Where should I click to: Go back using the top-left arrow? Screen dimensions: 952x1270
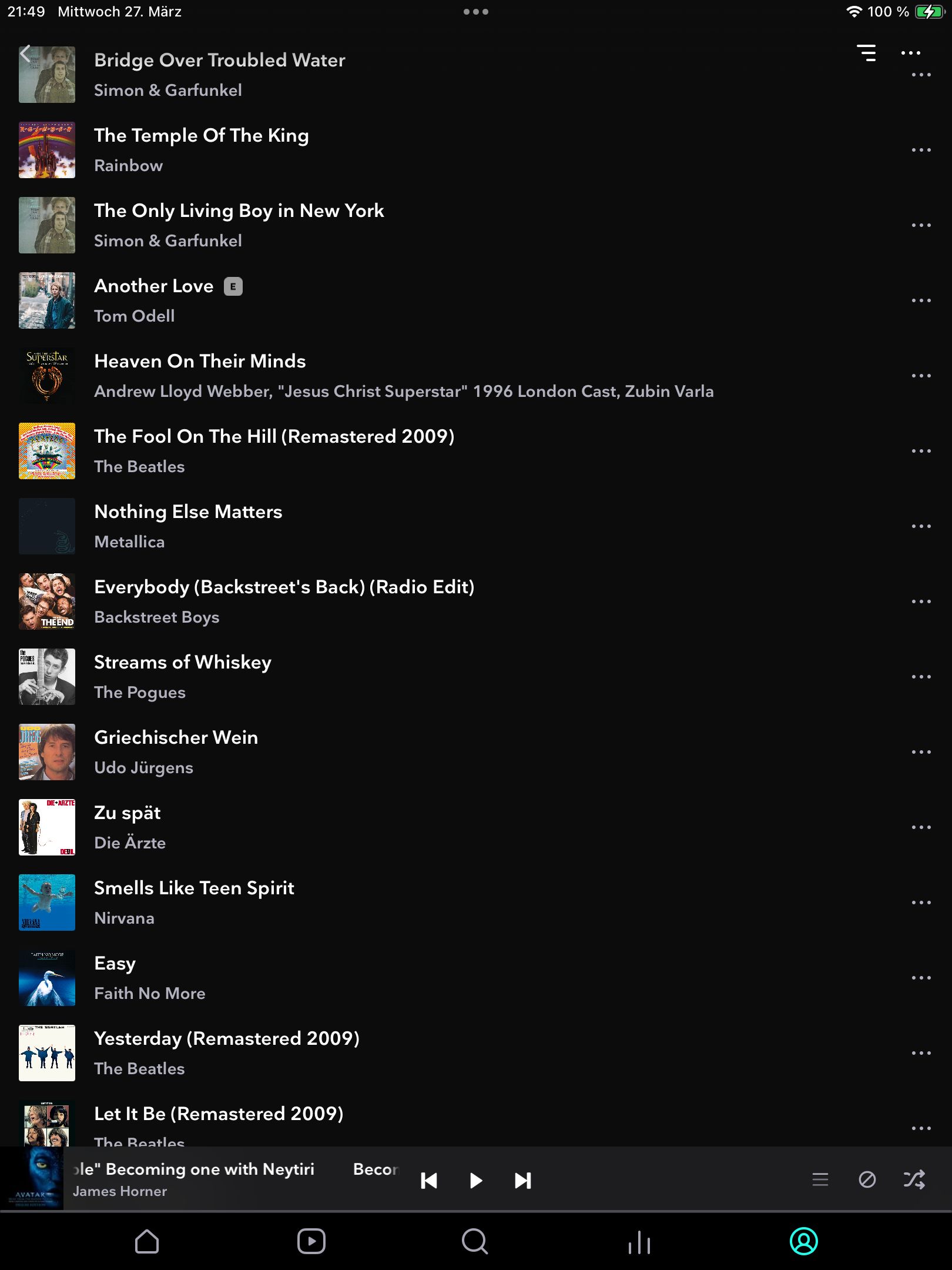point(25,54)
